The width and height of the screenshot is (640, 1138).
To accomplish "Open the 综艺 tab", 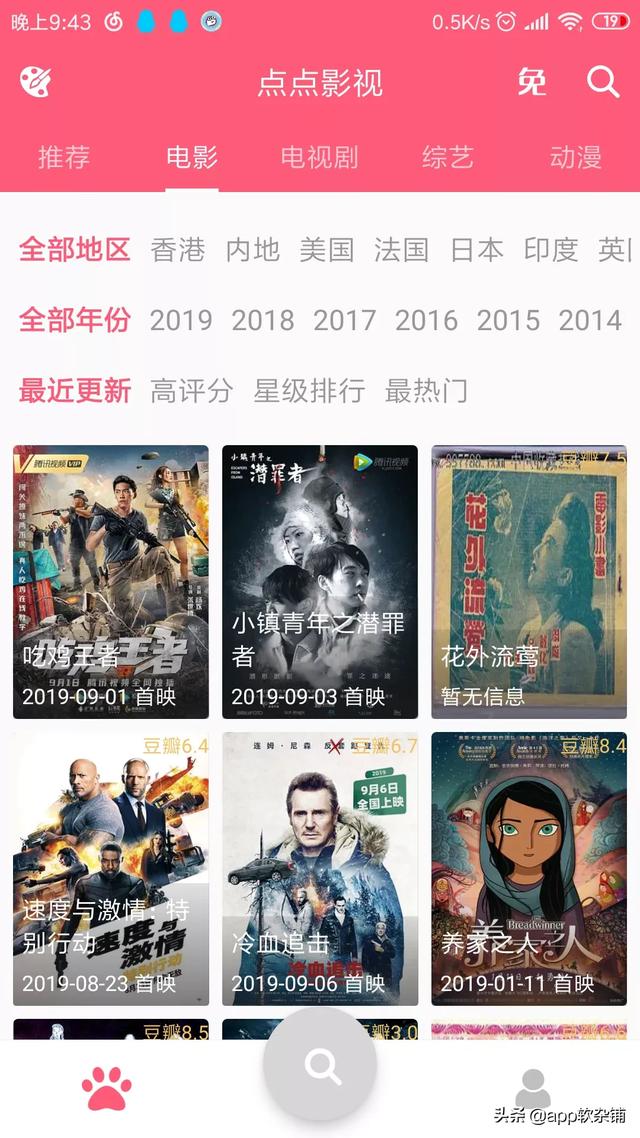I will point(447,157).
